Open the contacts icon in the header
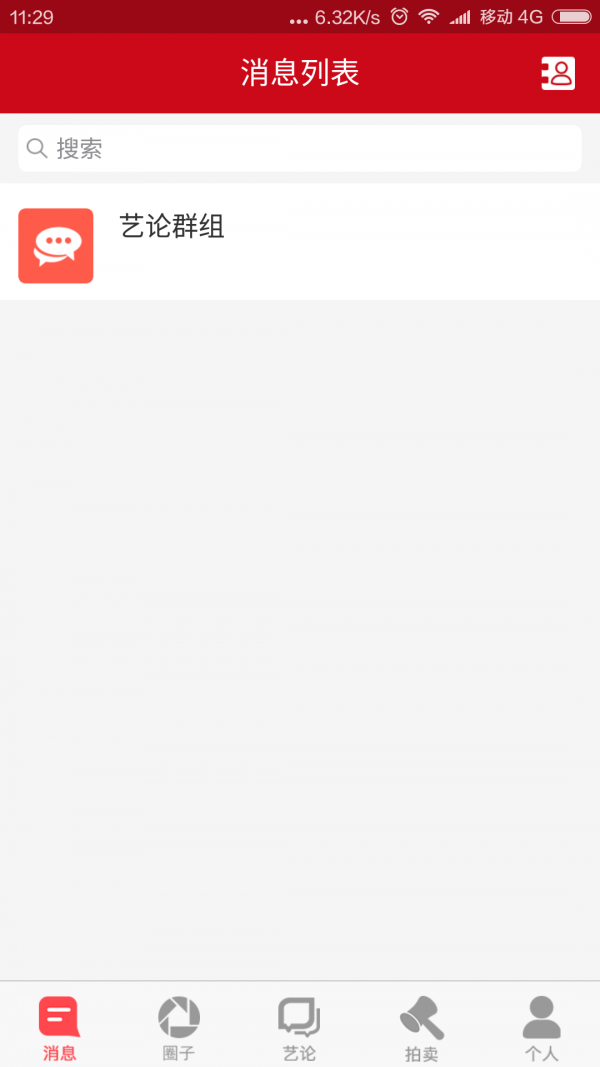This screenshot has height=1067, width=600. pyautogui.click(x=558, y=73)
